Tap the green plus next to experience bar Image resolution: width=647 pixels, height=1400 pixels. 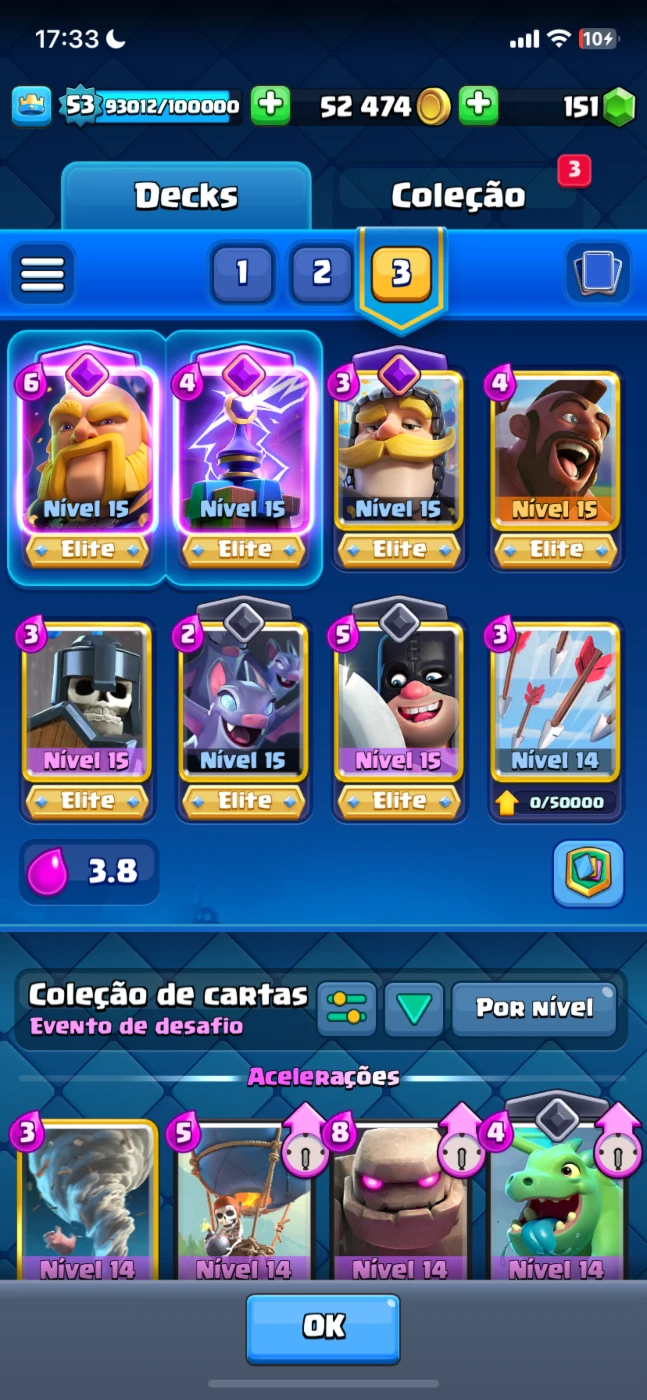(x=270, y=106)
